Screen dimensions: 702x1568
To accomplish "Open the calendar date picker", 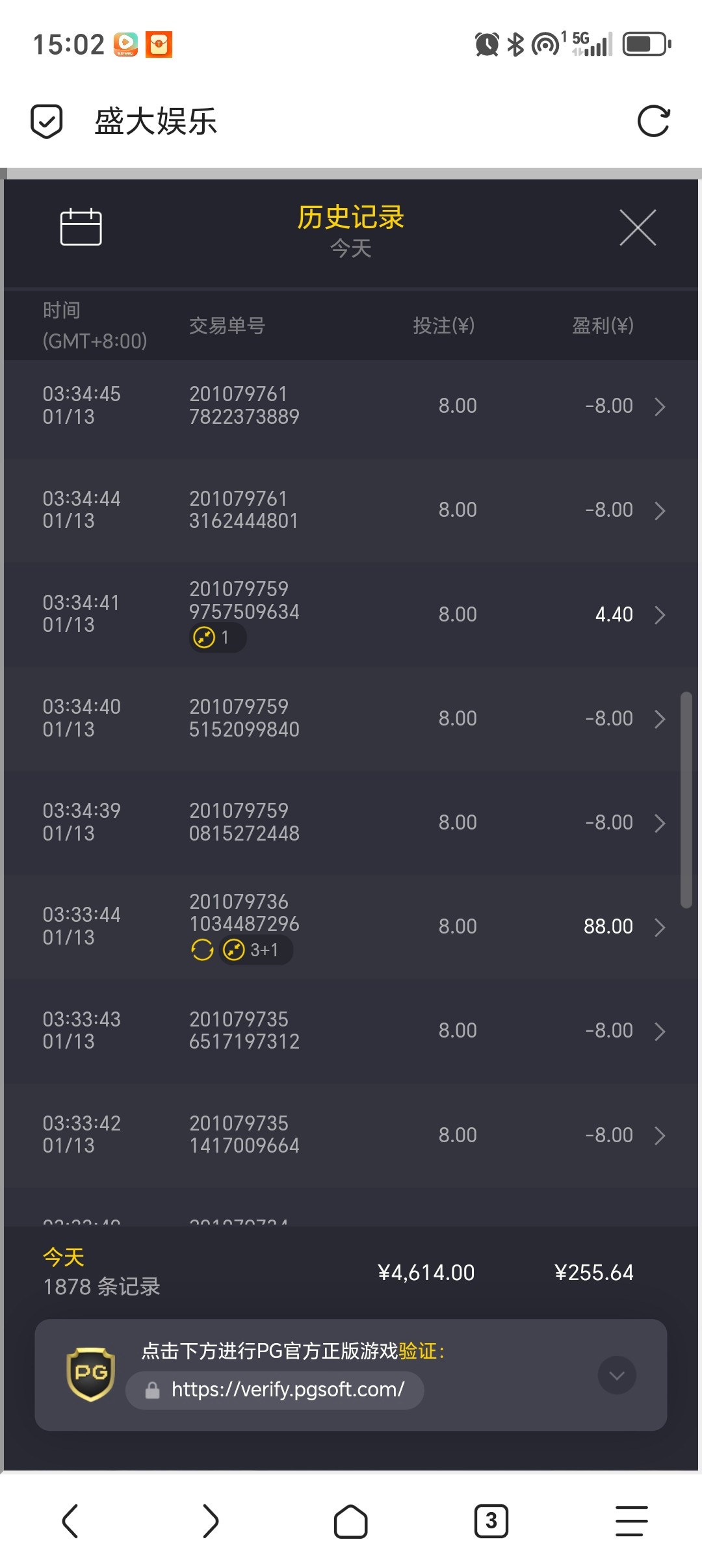I will pyautogui.click(x=81, y=227).
